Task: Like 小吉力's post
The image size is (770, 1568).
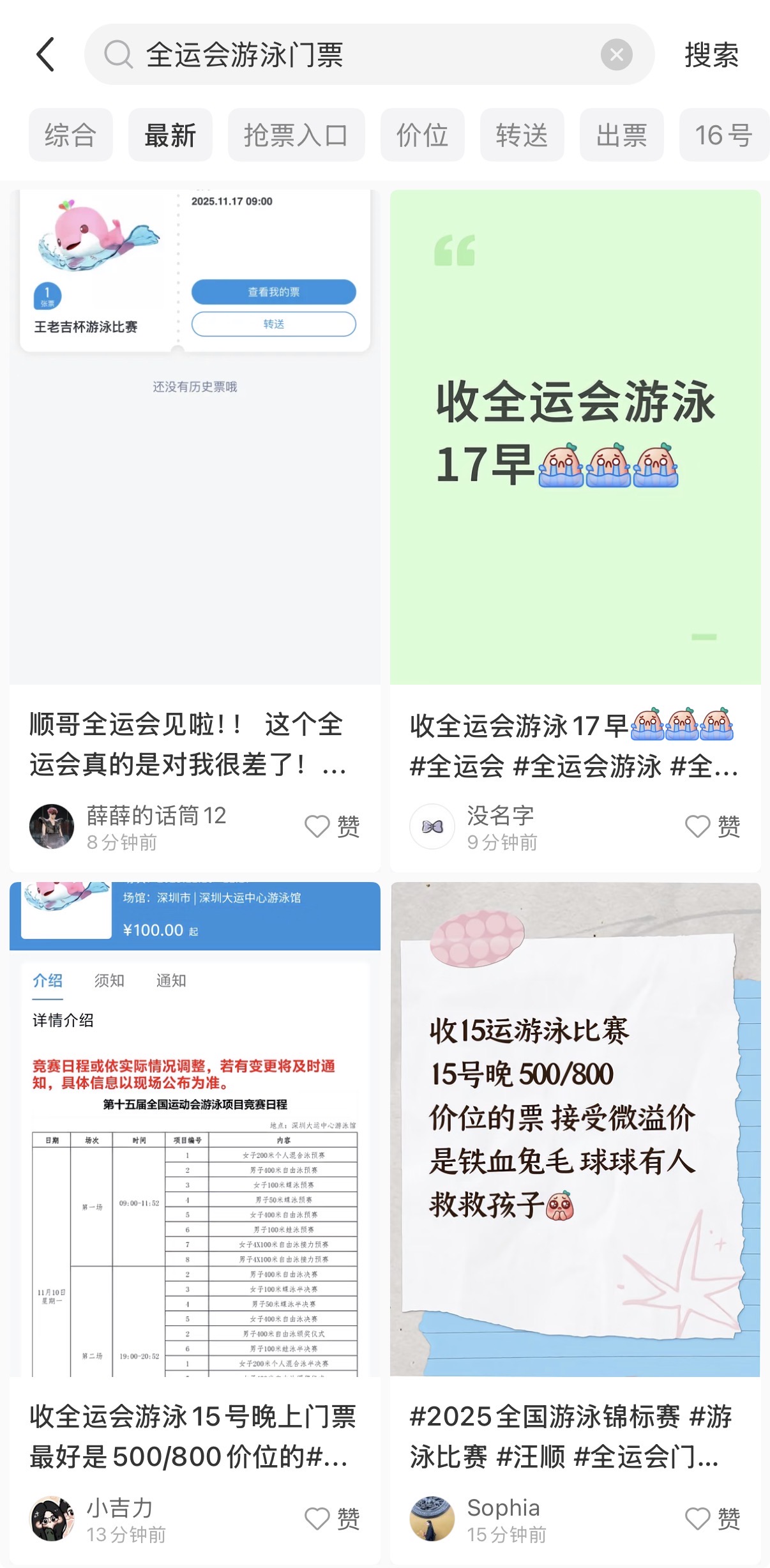Action: (x=332, y=1518)
